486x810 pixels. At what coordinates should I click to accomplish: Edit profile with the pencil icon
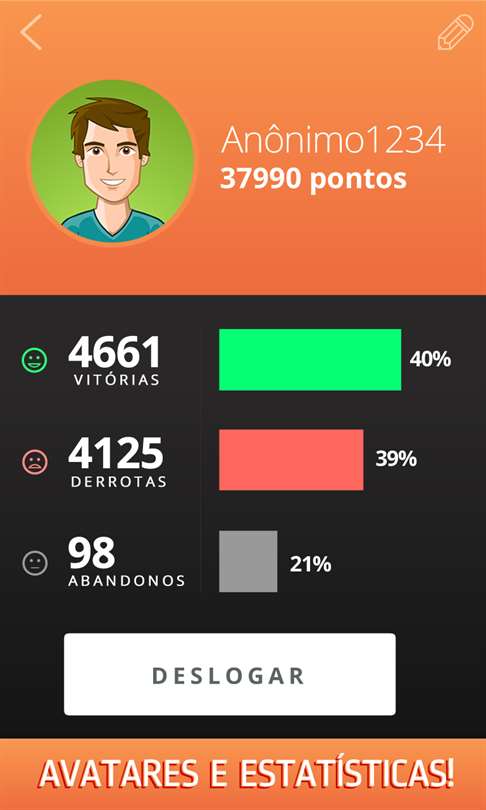coord(456,32)
